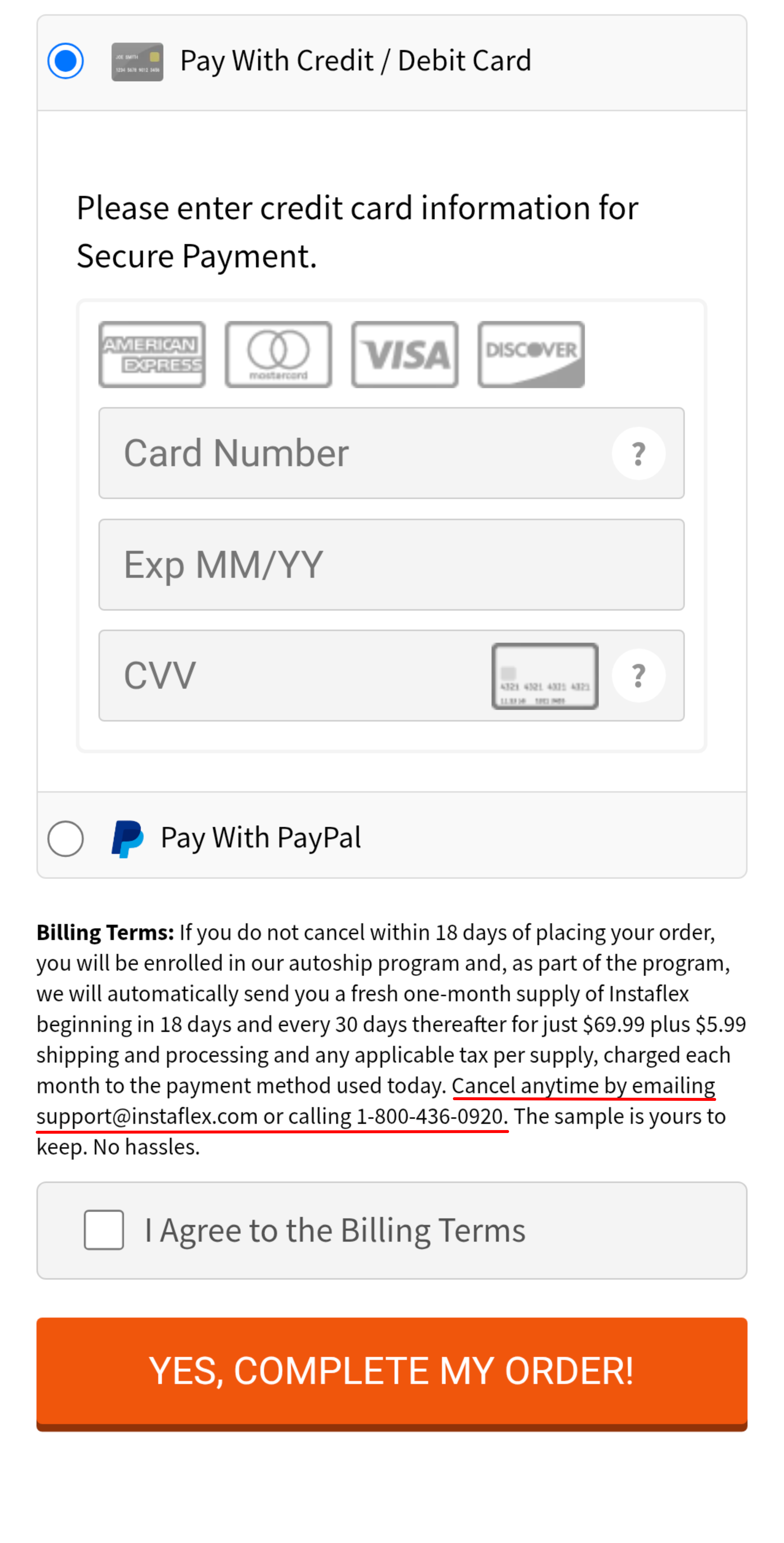784x1543 pixels.
Task: Check I Agree to the Billing Terms
Action: (104, 1230)
